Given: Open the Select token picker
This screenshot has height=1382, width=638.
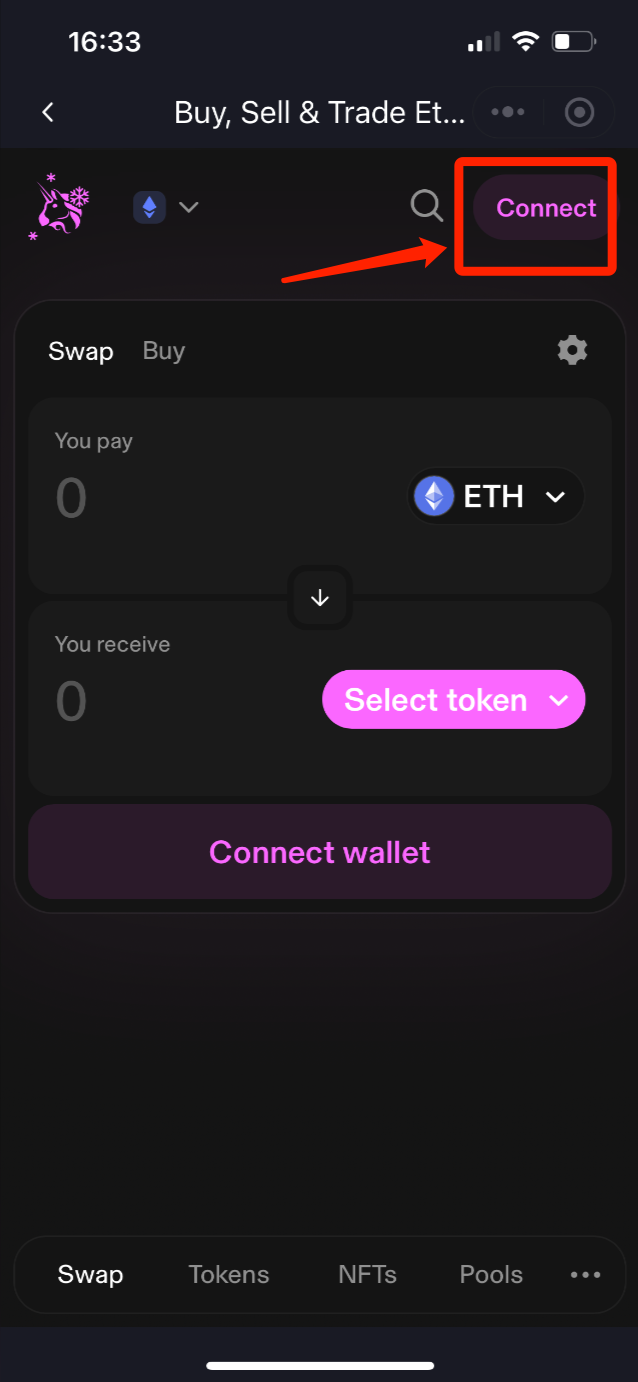Looking at the screenshot, I should 454,699.
